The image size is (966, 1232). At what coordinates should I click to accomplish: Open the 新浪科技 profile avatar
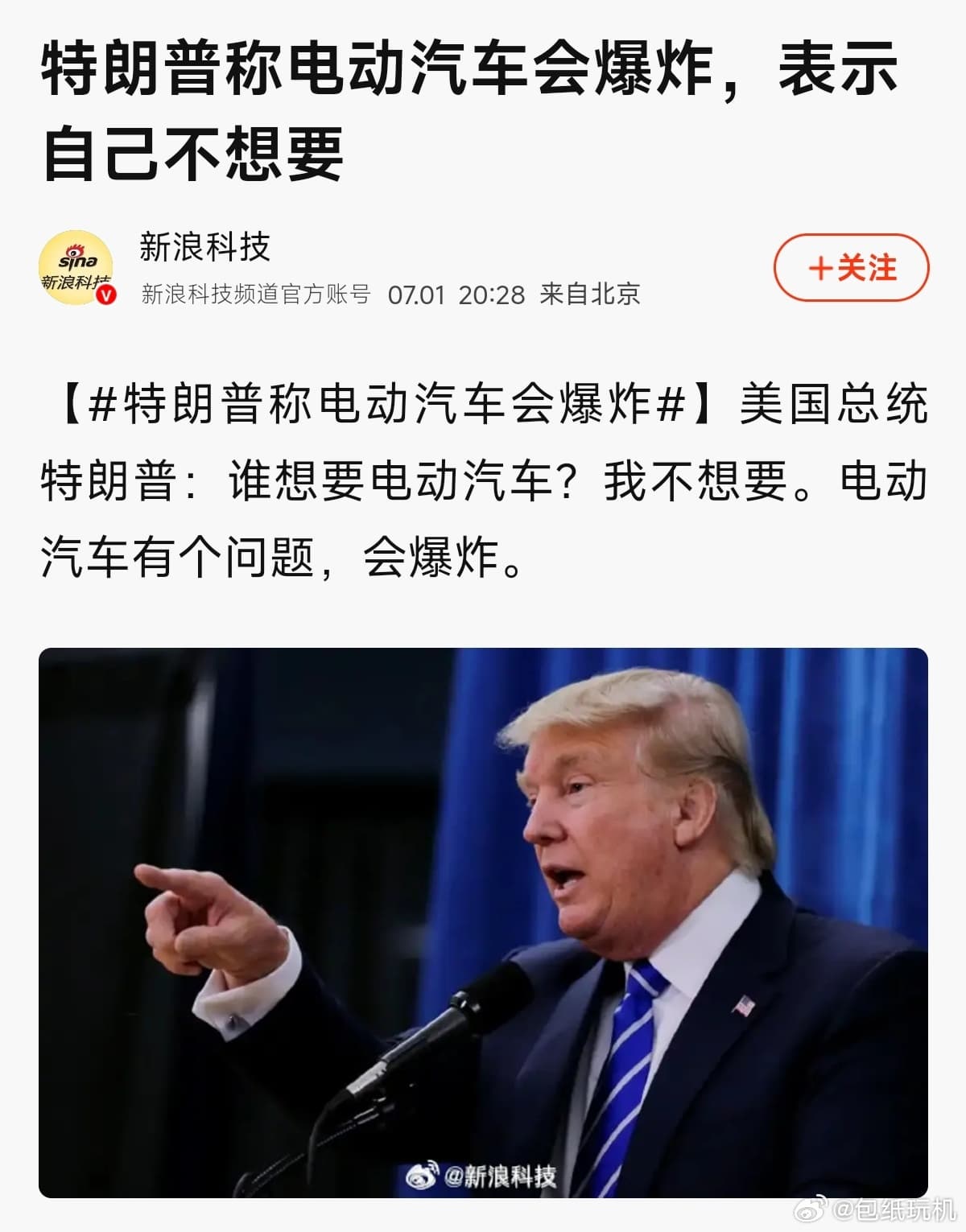tap(77, 269)
